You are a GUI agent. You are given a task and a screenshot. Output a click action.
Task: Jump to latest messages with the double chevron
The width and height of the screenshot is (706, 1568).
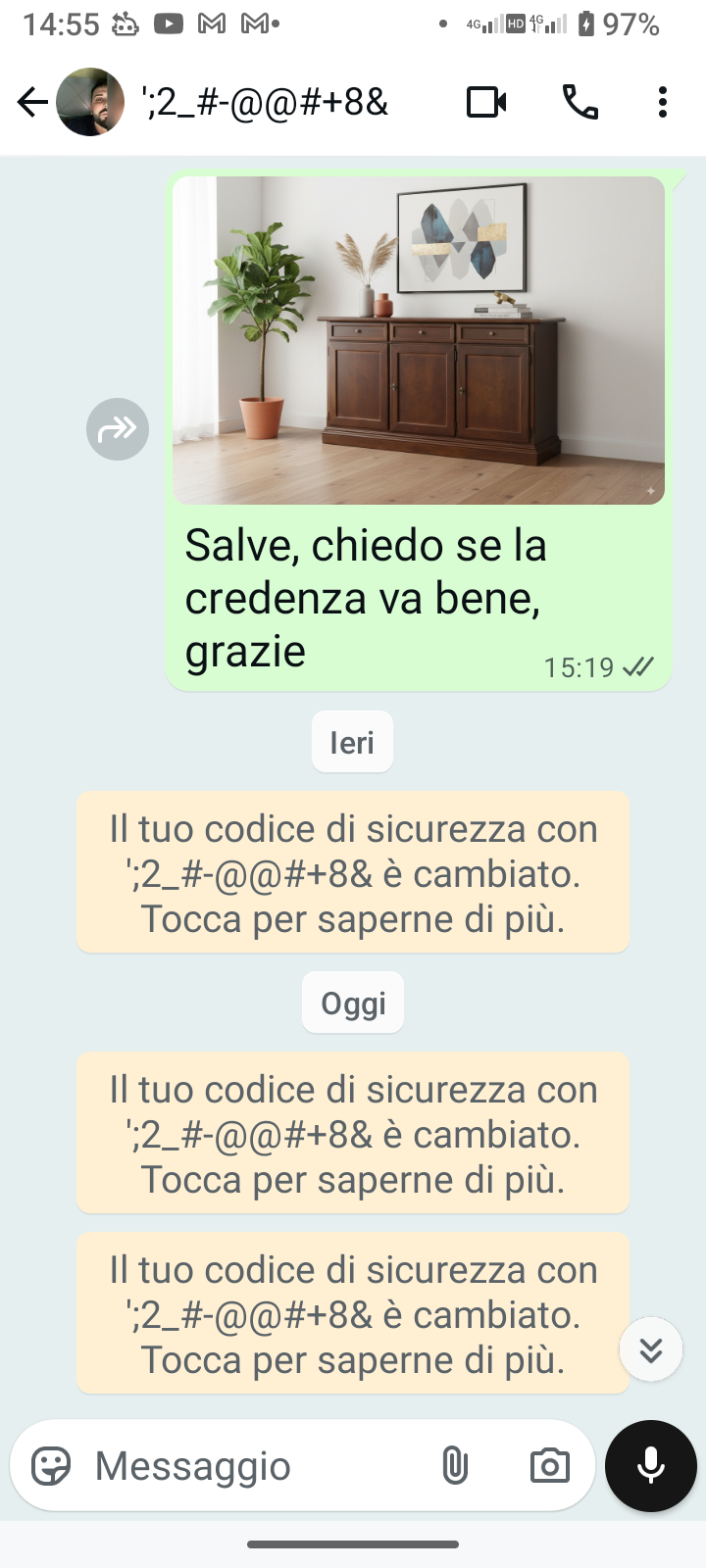tap(650, 1349)
